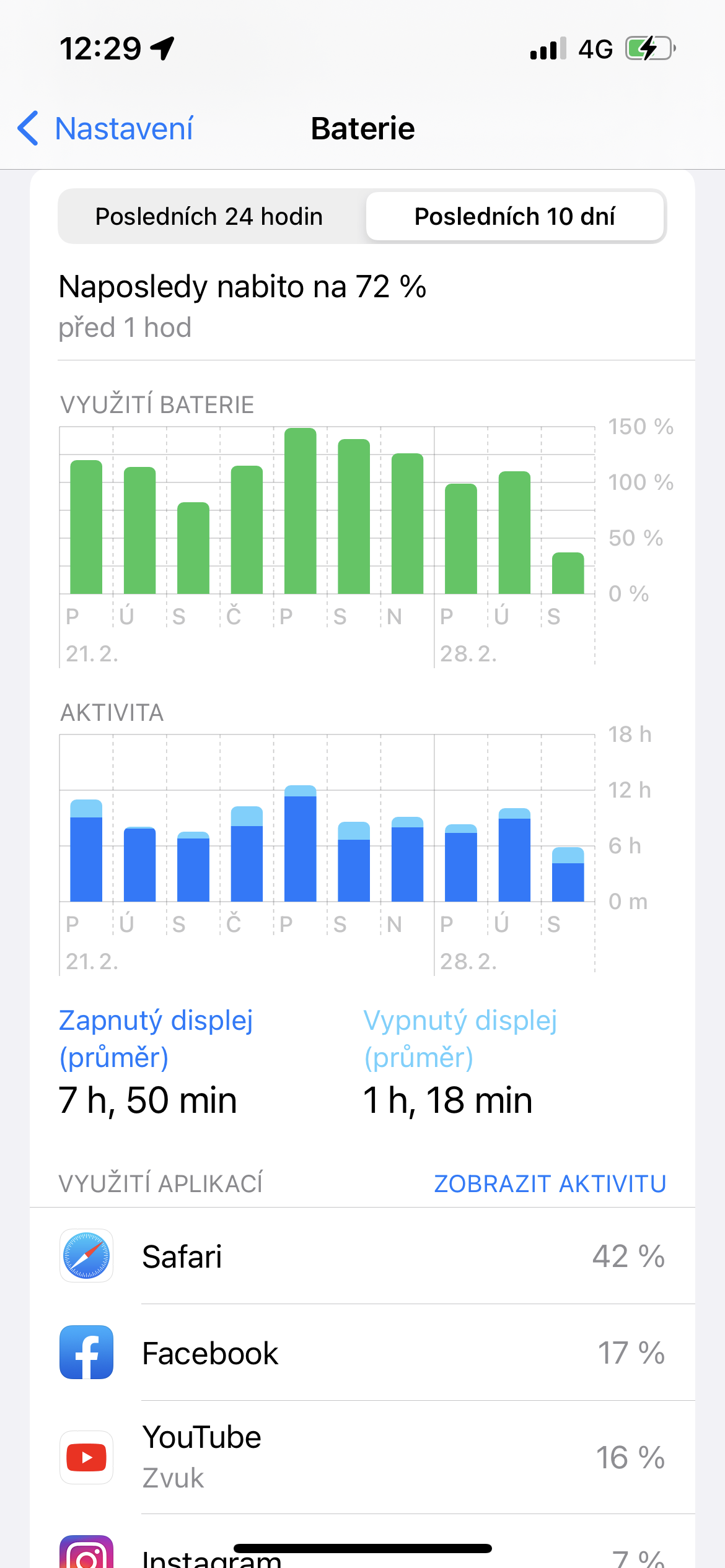This screenshot has width=725, height=1568.
Task: Open YouTube battery usage row
Action: click(x=362, y=1457)
